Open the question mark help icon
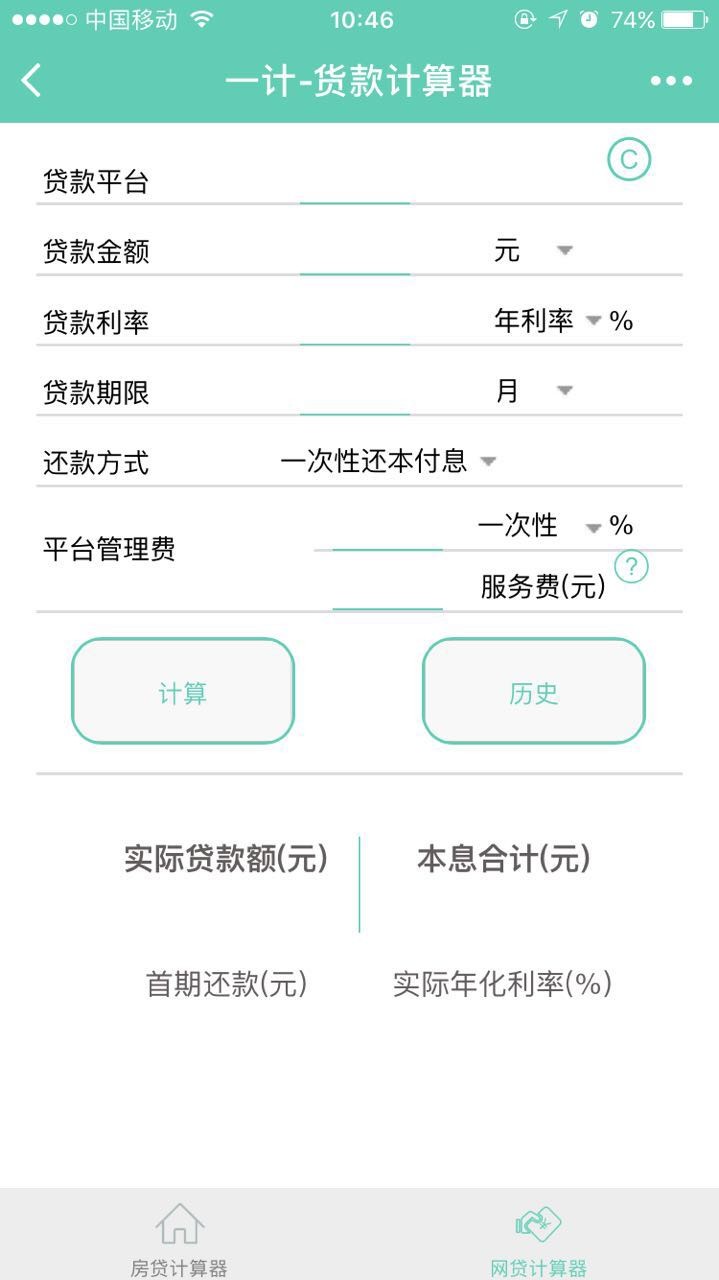Image resolution: width=719 pixels, height=1280 pixels. pos(631,568)
